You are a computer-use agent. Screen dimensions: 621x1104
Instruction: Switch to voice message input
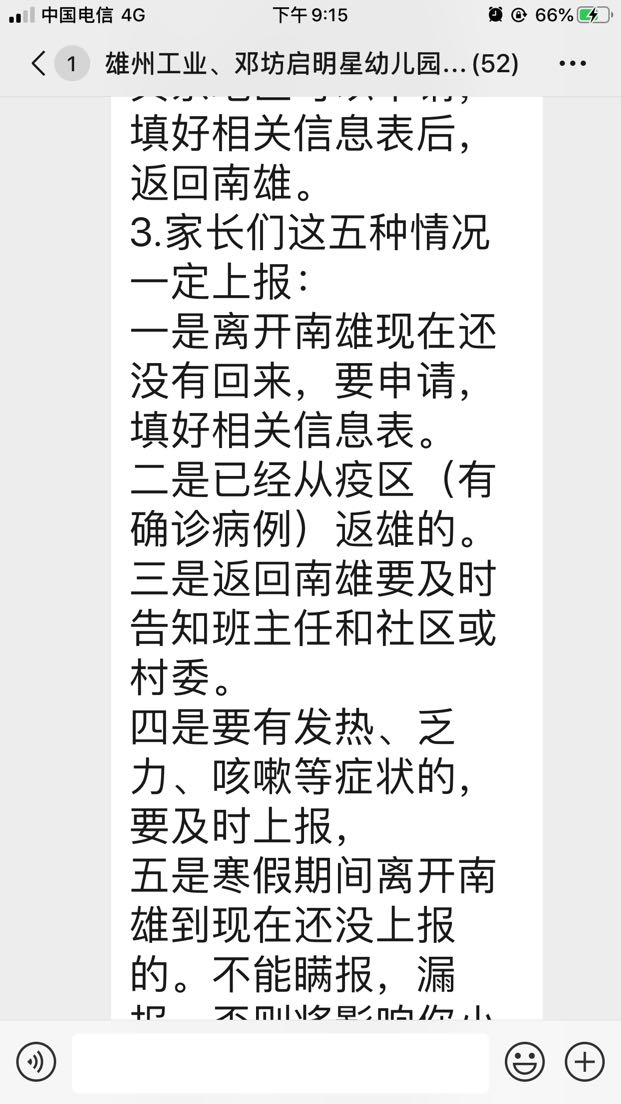(x=36, y=1062)
